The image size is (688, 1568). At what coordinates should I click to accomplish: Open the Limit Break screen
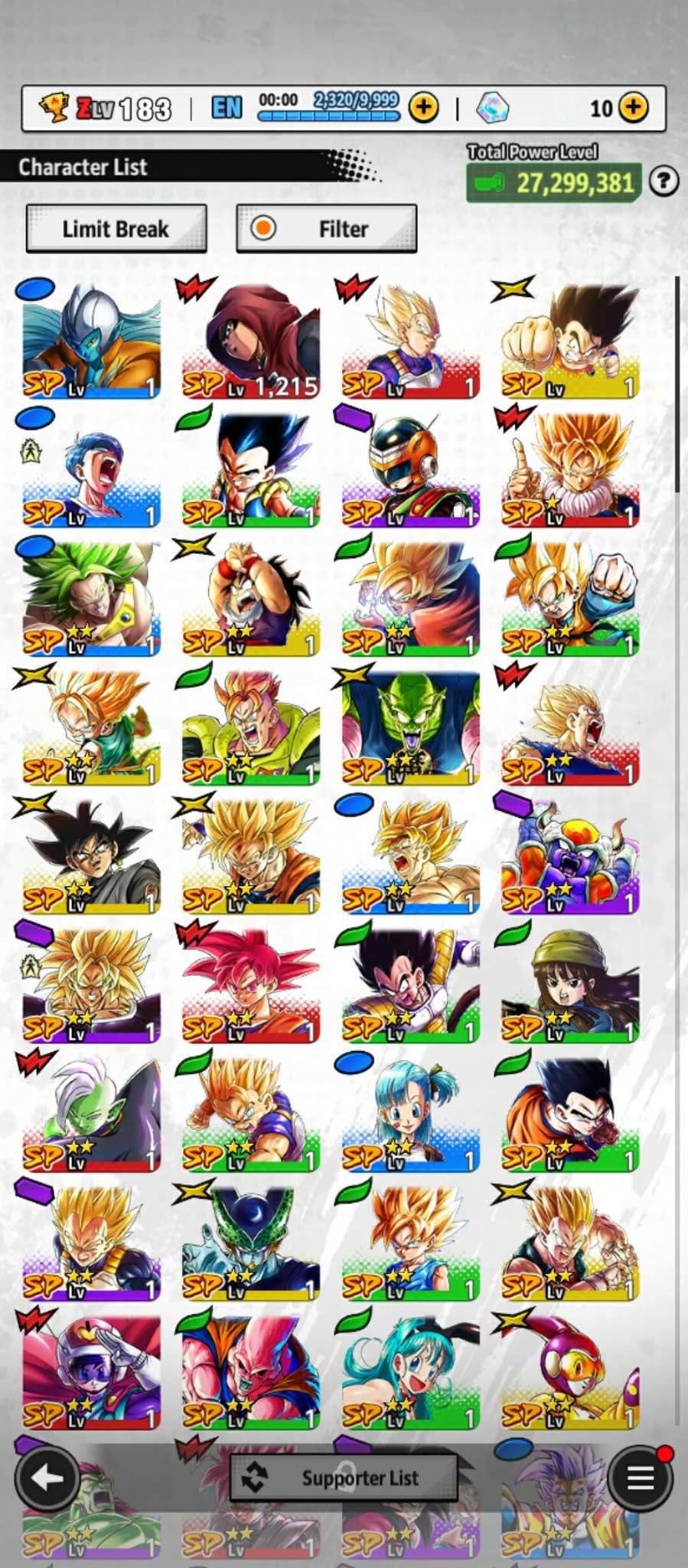[x=116, y=228]
